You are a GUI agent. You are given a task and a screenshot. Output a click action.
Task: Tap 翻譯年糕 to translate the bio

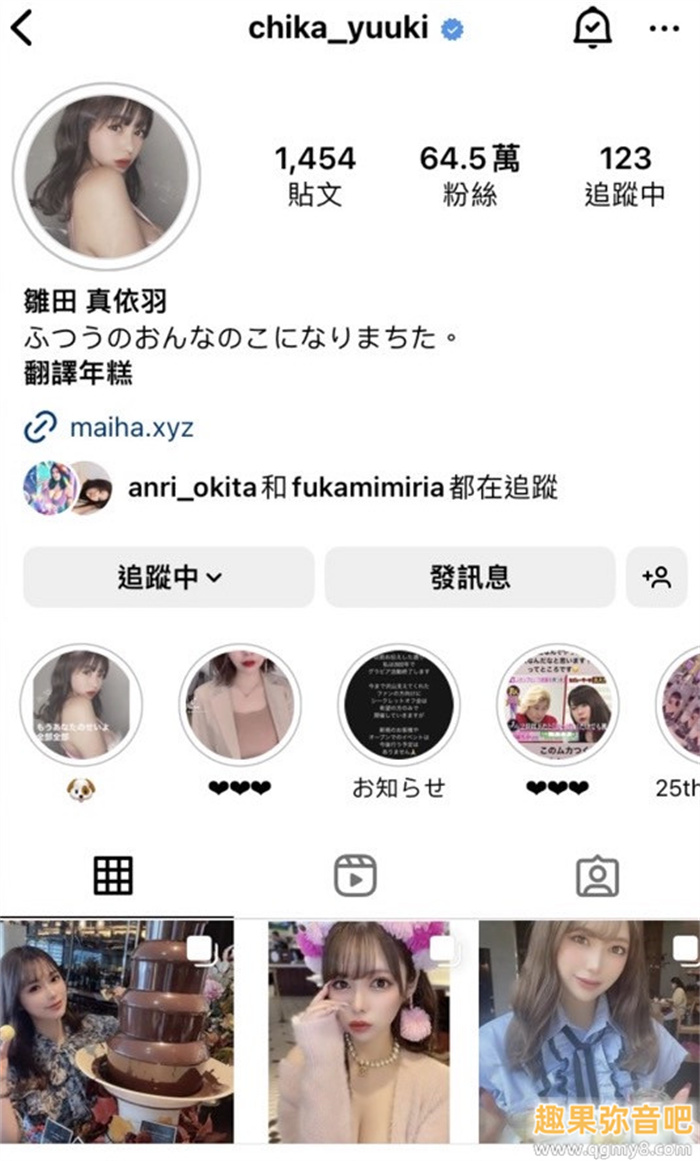[78, 374]
